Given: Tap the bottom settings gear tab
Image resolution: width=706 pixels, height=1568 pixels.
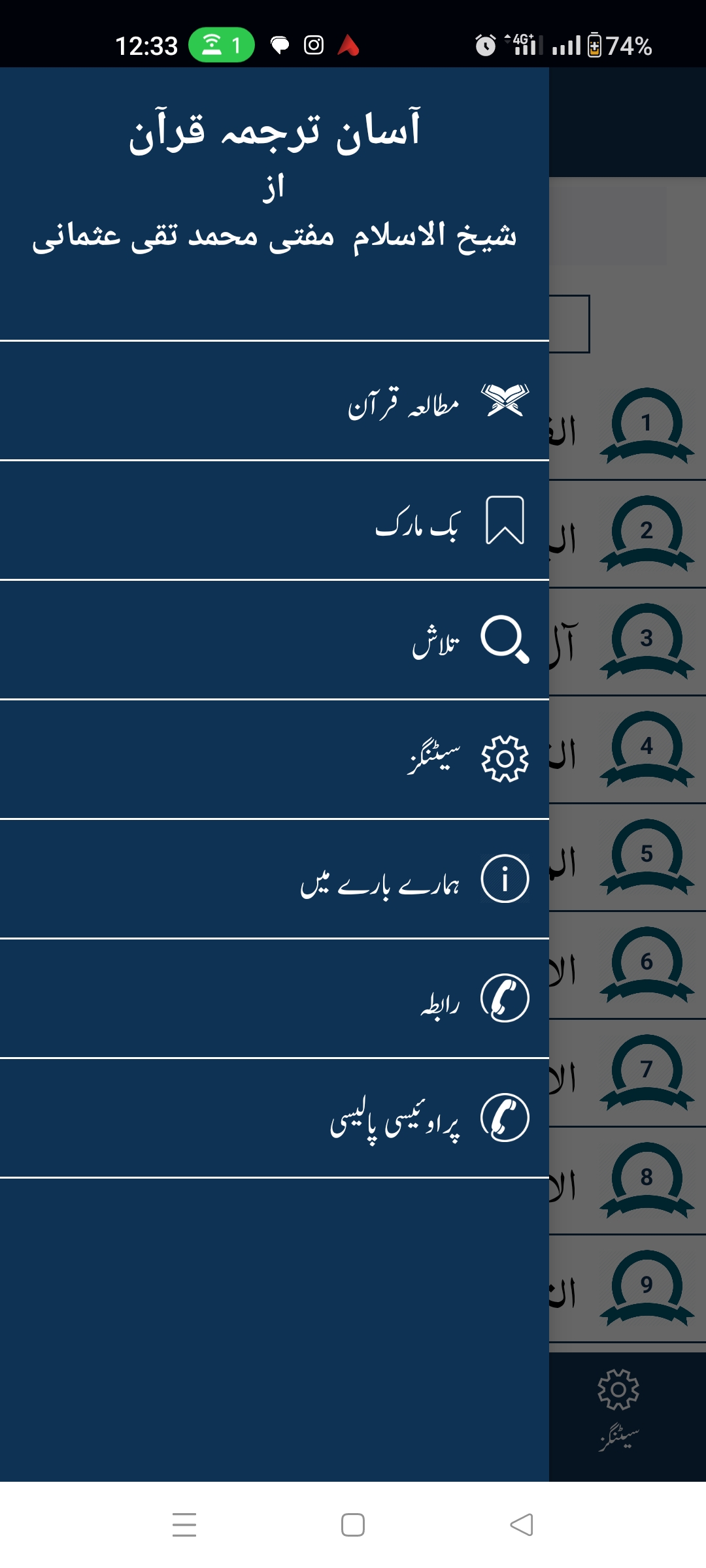Looking at the screenshot, I should (618, 1409).
